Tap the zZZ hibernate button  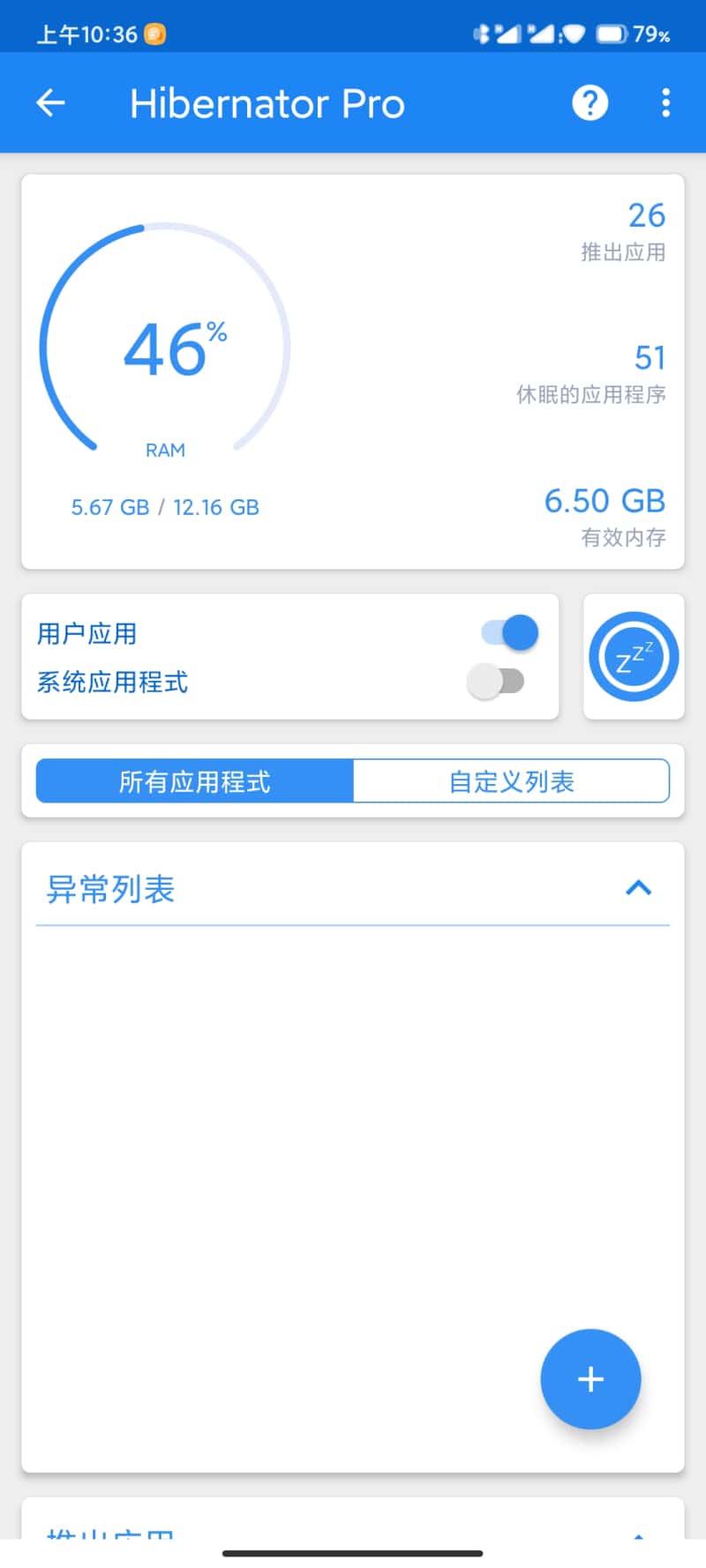[x=634, y=657]
